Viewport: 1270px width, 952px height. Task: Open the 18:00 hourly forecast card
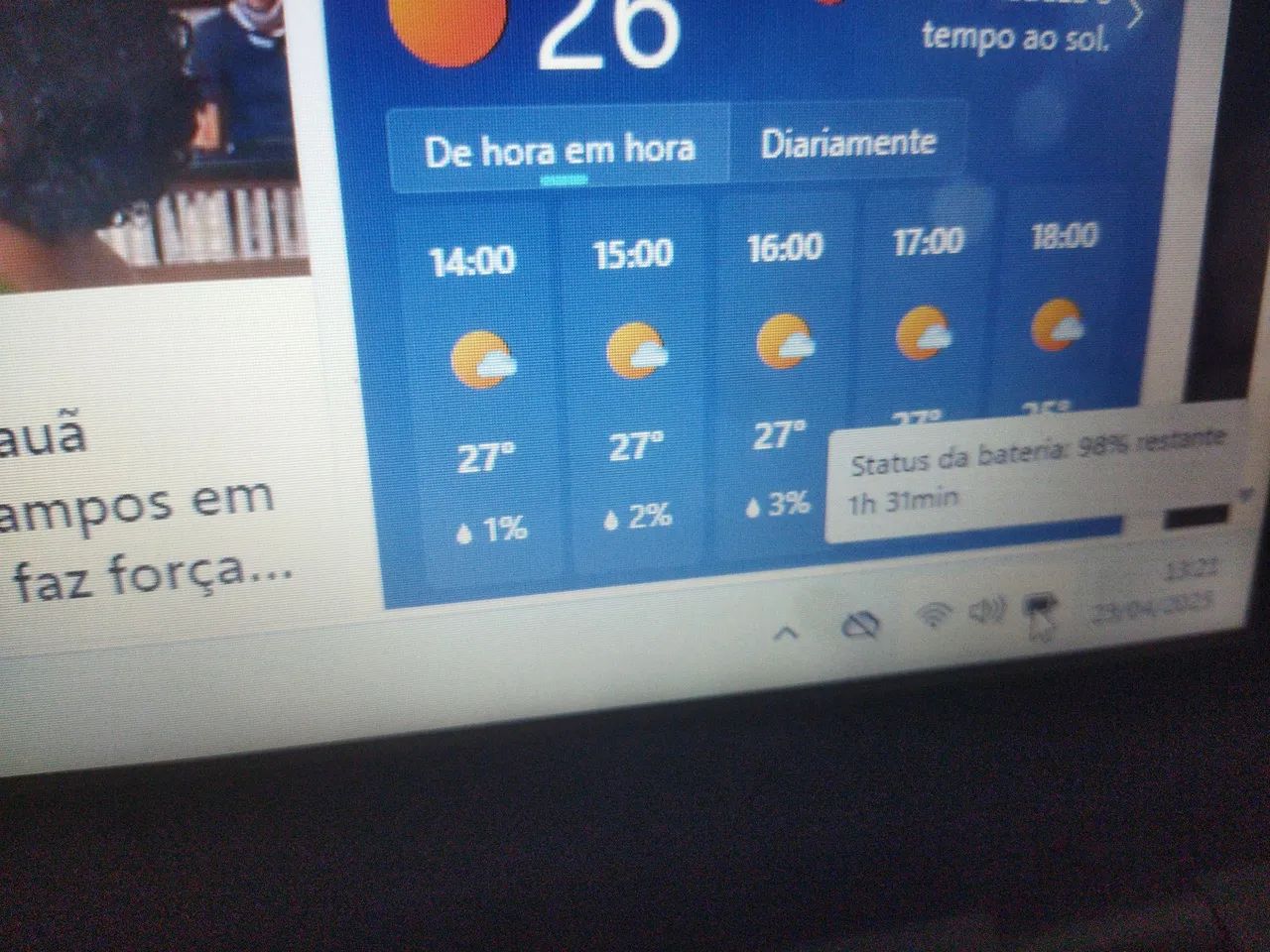1062,312
